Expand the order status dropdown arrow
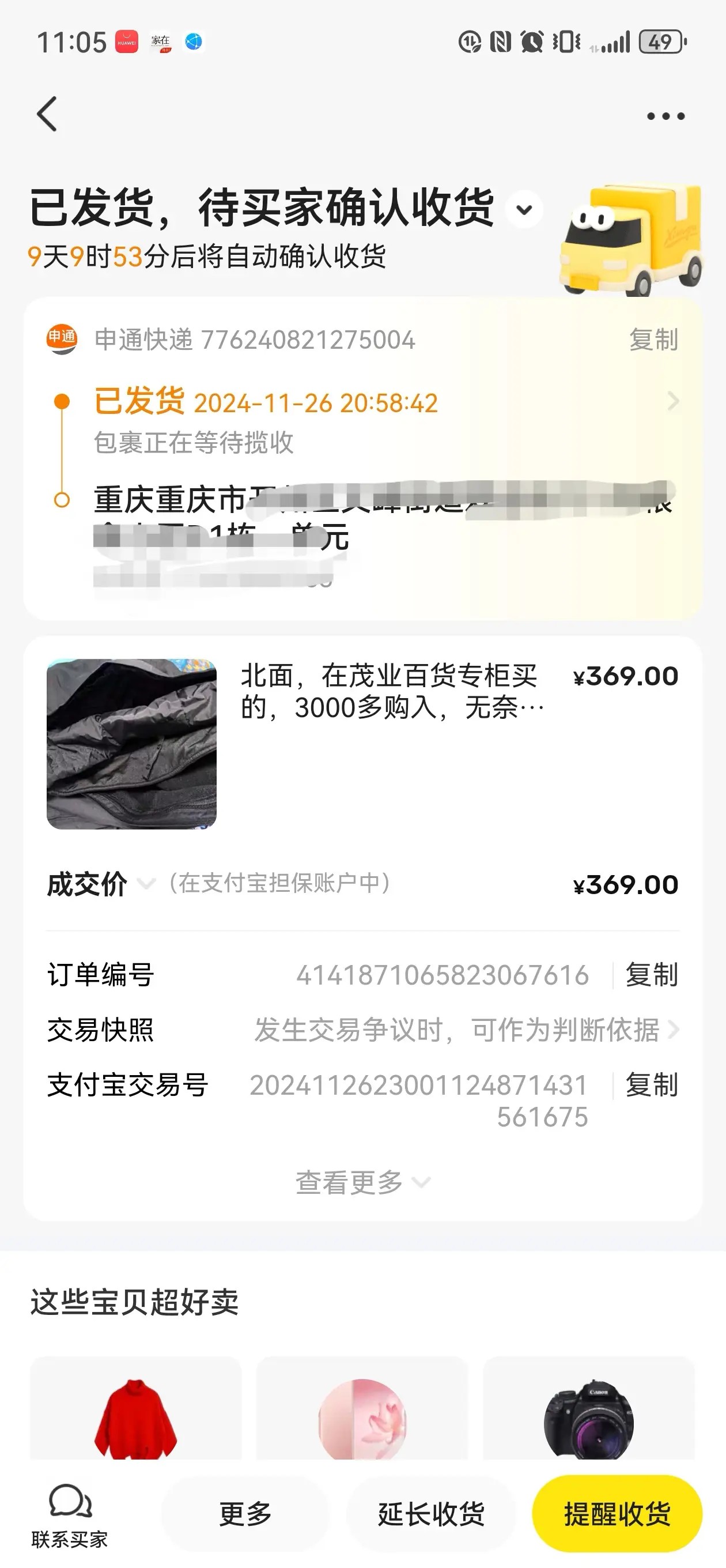Screen dimensions: 726x1568 coord(524,210)
